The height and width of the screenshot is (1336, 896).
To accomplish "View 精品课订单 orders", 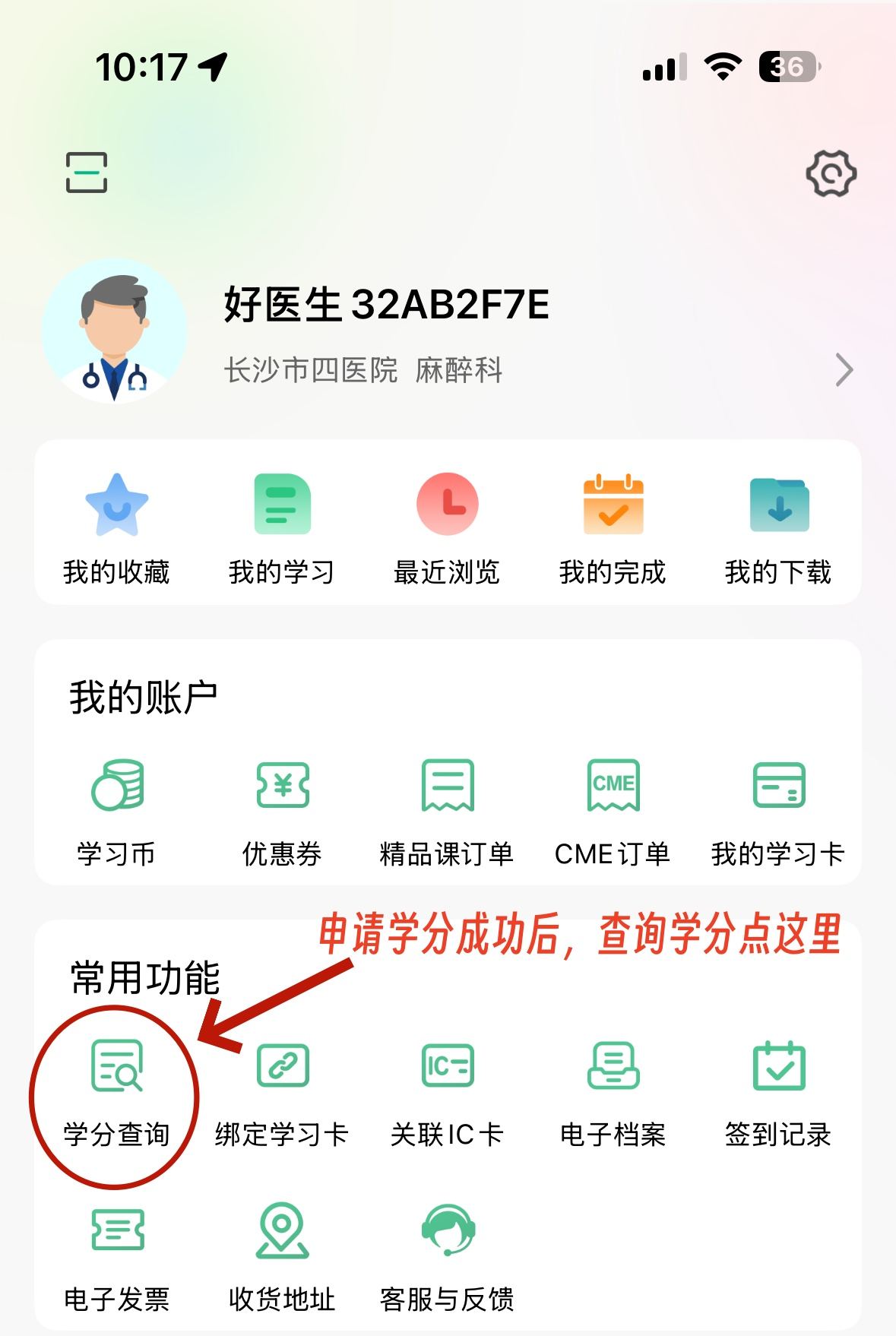I will pos(447,811).
